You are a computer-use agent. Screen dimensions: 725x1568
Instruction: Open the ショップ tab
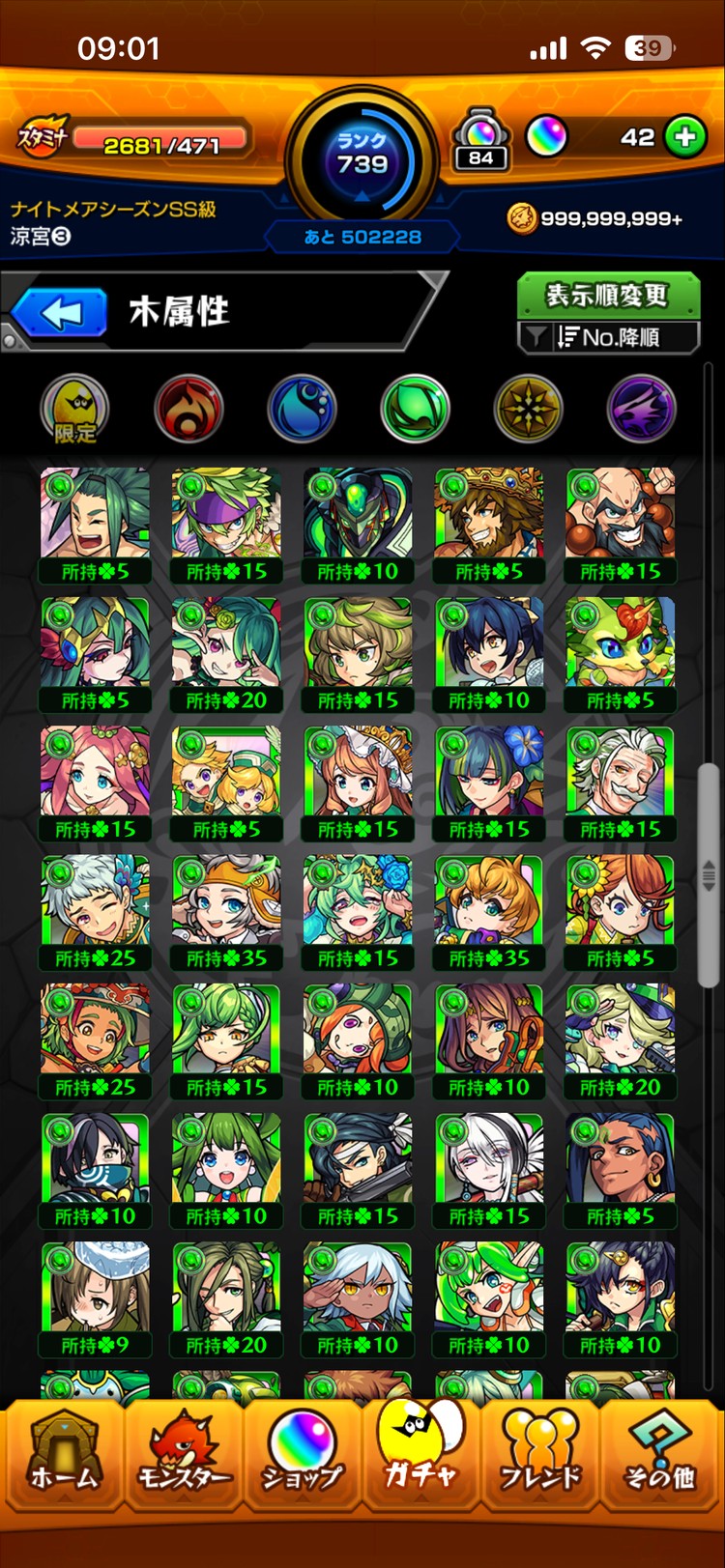[x=302, y=1460]
